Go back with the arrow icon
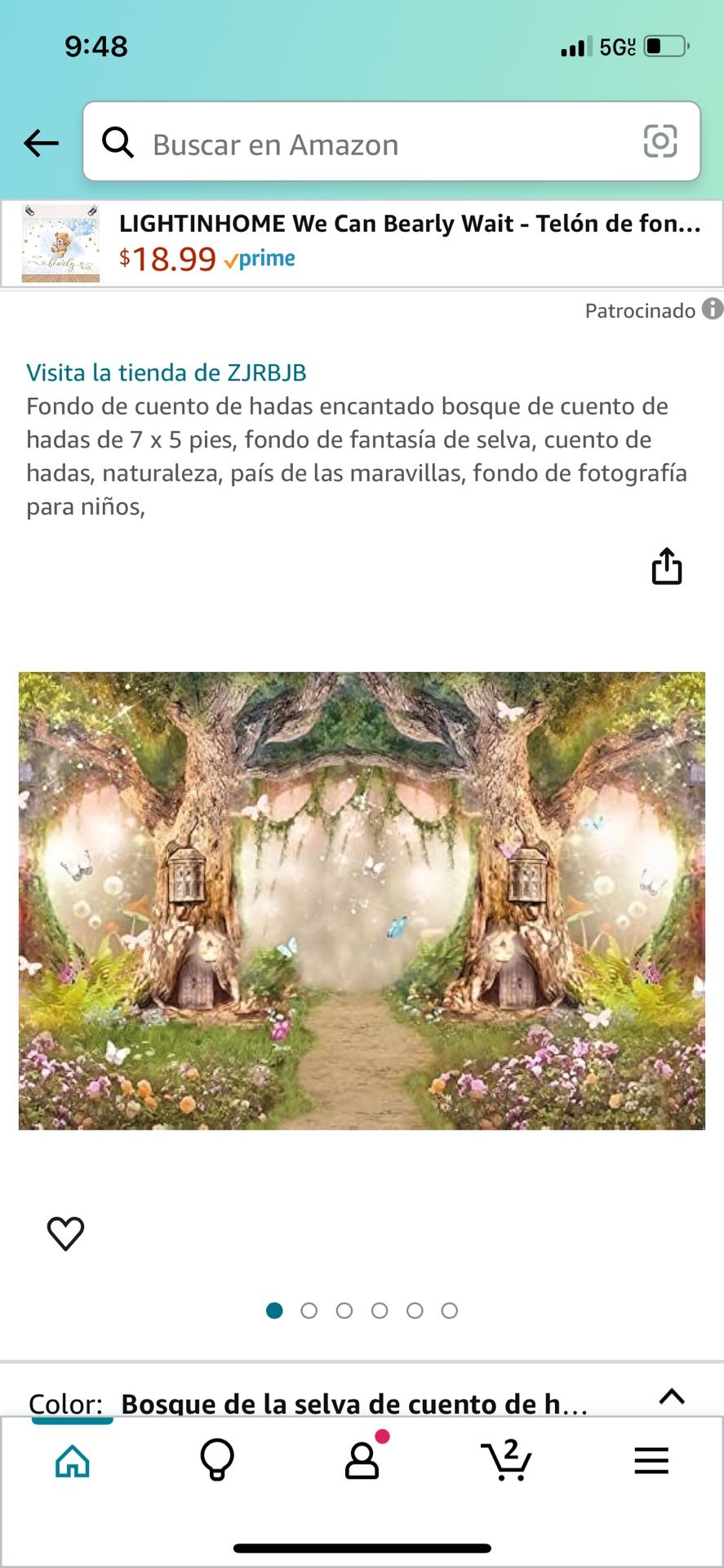 pyautogui.click(x=41, y=143)
